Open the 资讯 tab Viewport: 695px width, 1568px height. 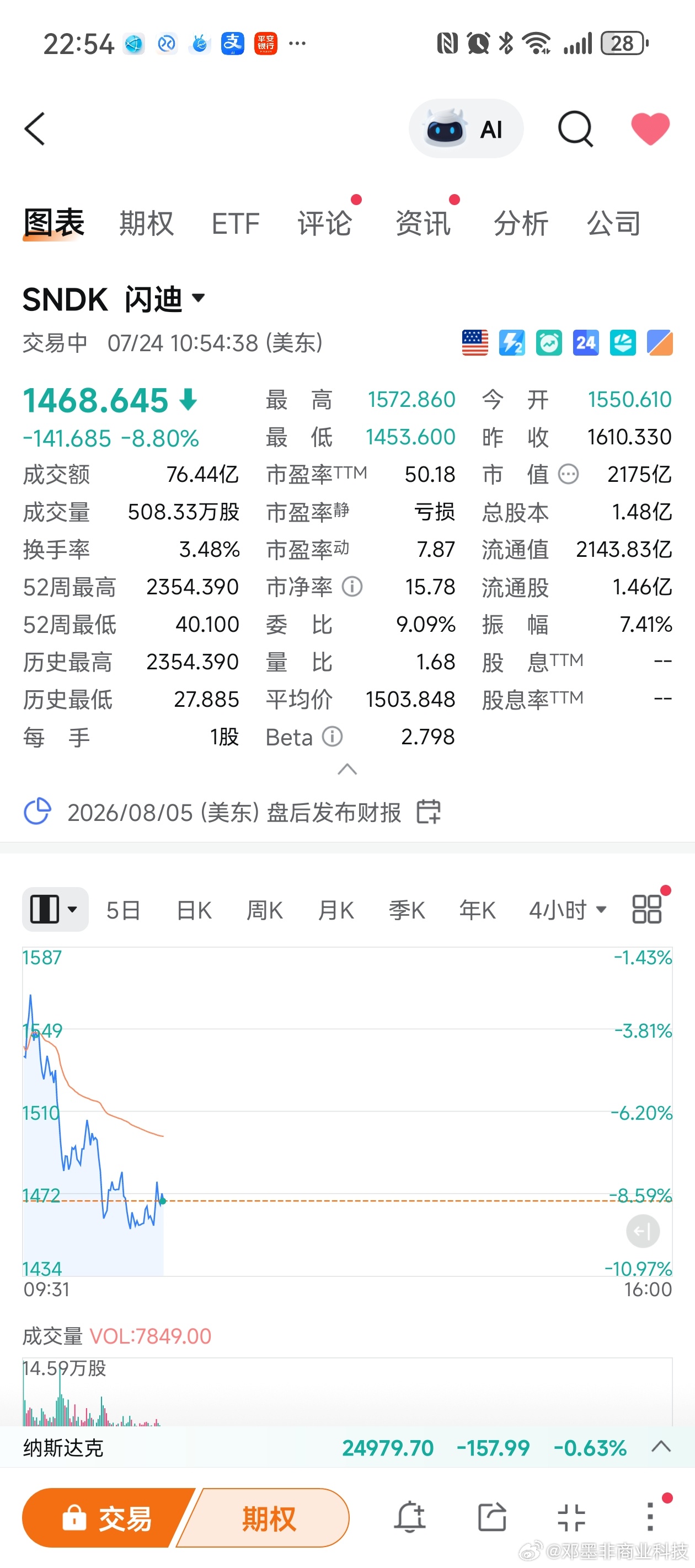(x=423, y=223)
